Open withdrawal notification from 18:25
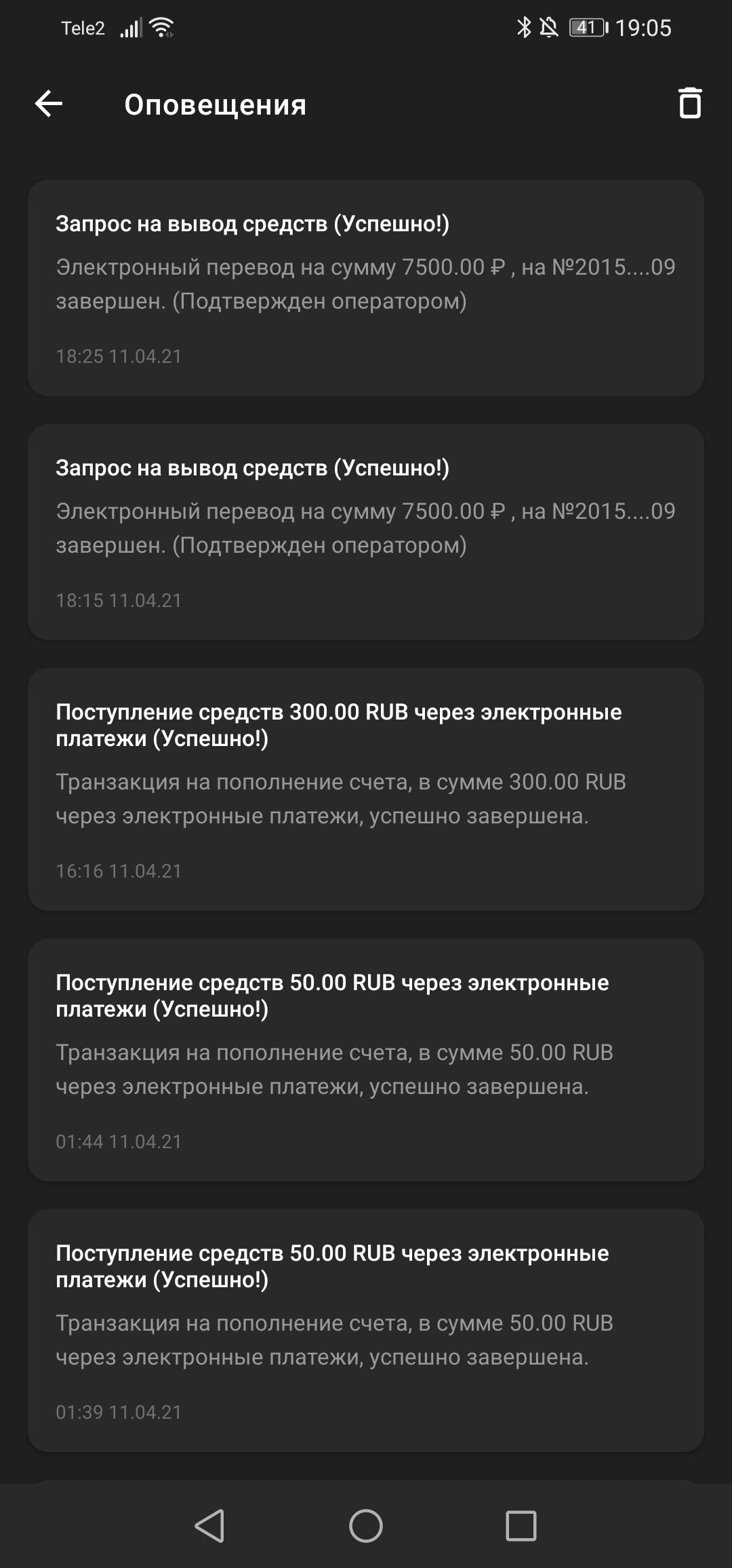The image size is (732, 1568). point(366,288)
